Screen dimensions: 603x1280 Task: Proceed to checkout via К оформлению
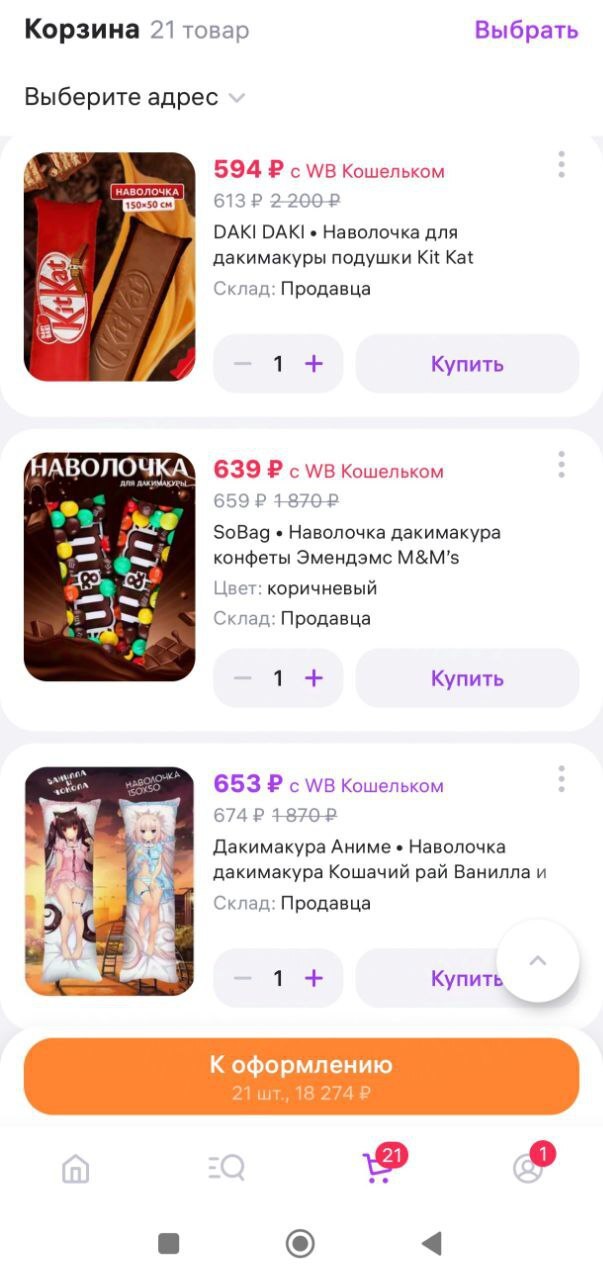(301, 1076)
